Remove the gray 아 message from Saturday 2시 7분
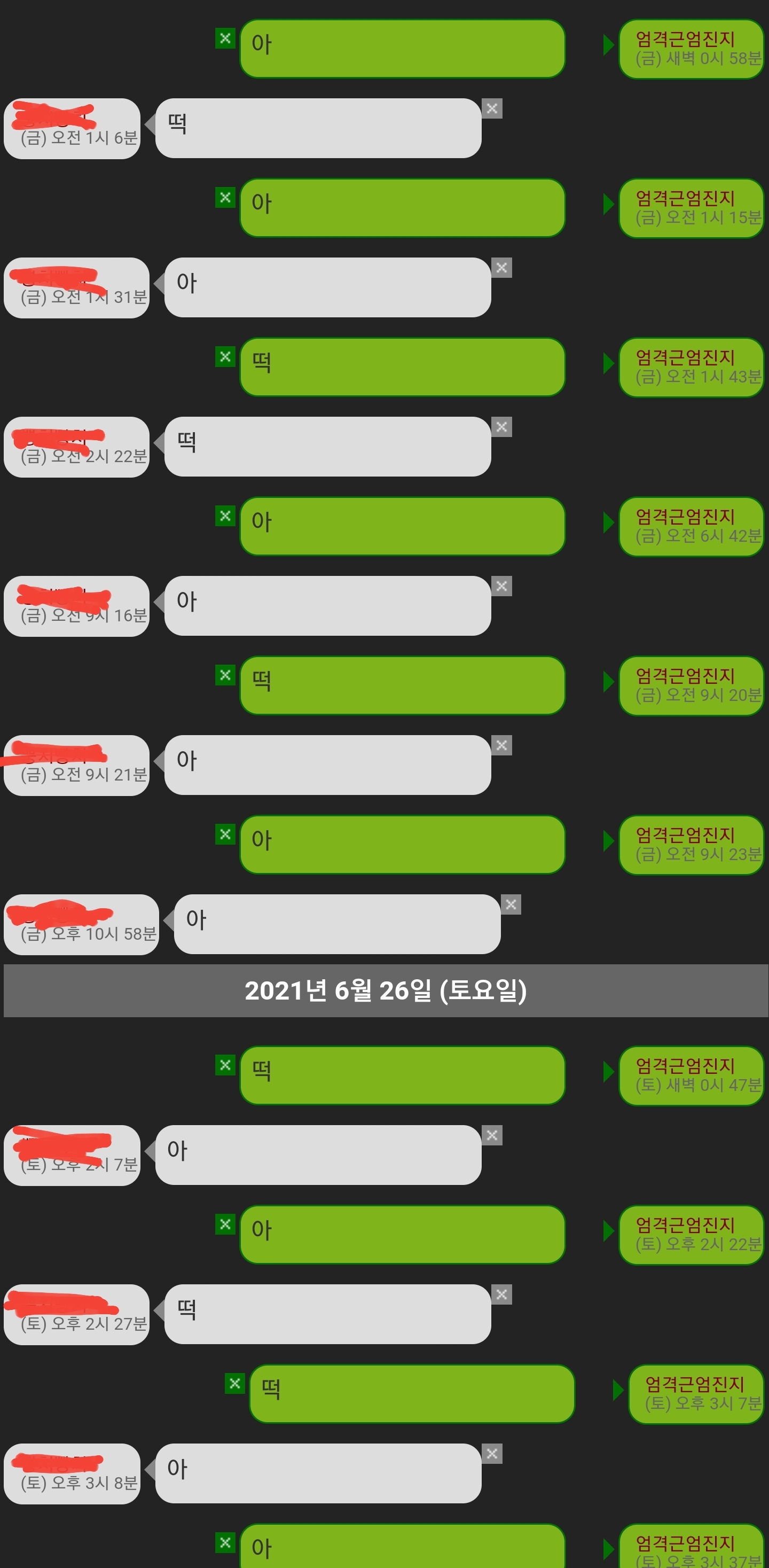 pos(492,1135)
